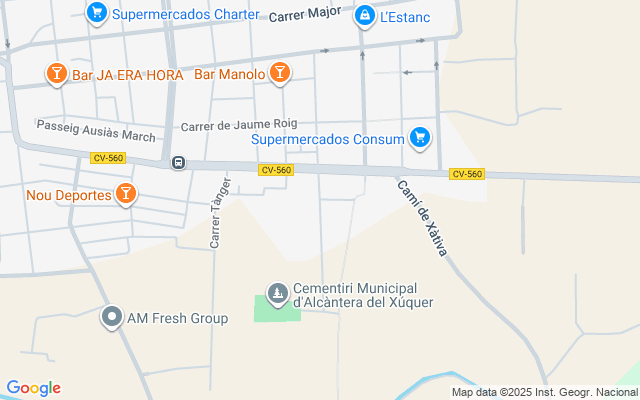640x400 pixels.
Task: Select Cementiri Municipal d'Alcàntera del Xúquer marker
Action: click(278, 294)
